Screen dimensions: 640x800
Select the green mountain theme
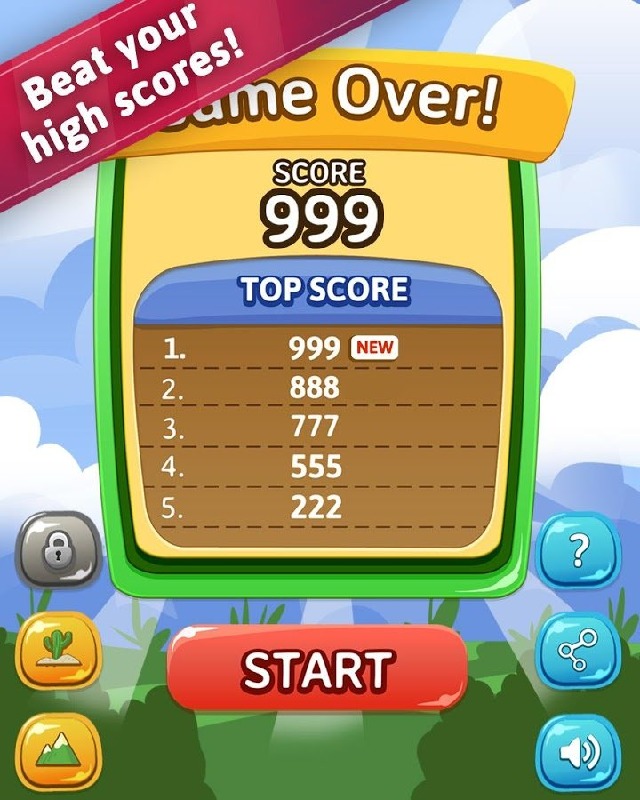[x=58, y=750]
